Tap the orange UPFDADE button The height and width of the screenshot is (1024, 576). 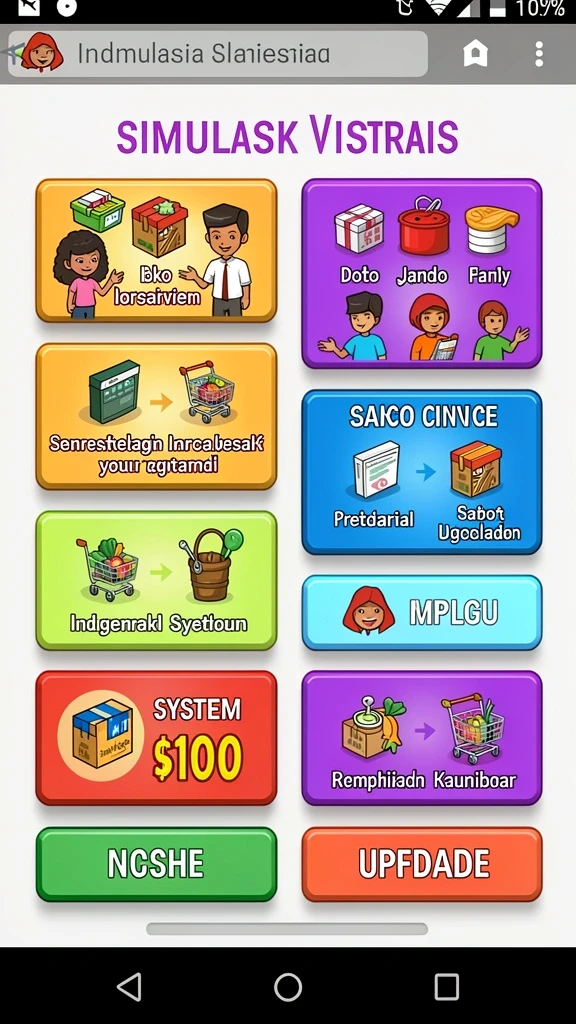pyautogui.click(x=422, y=864)
